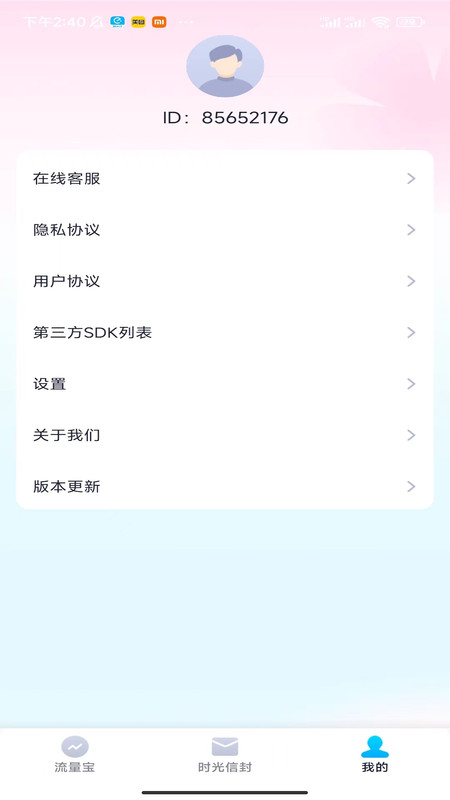Image resolution: width=450 pixels, height=800 pixels.
Task: Tap the profile avatar
Action: pos(225,66)
